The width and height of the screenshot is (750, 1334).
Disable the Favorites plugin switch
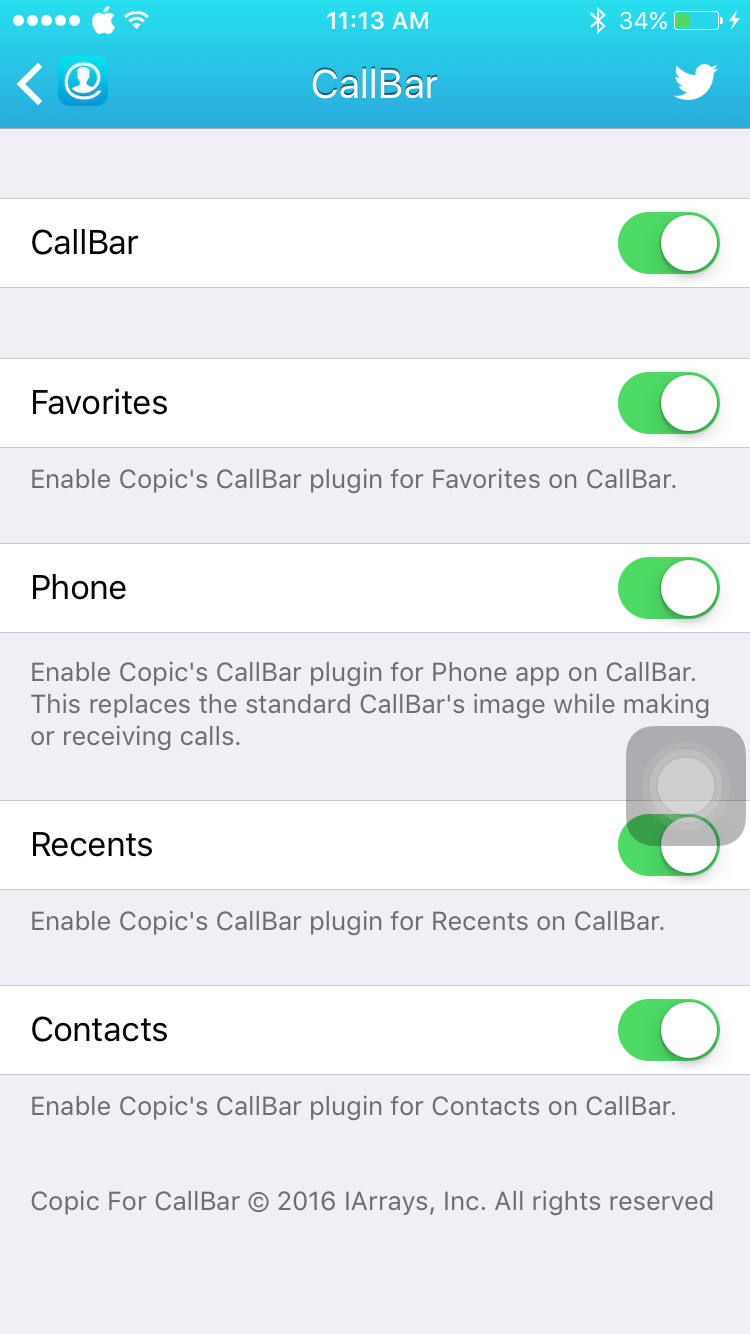click(669, 403)
